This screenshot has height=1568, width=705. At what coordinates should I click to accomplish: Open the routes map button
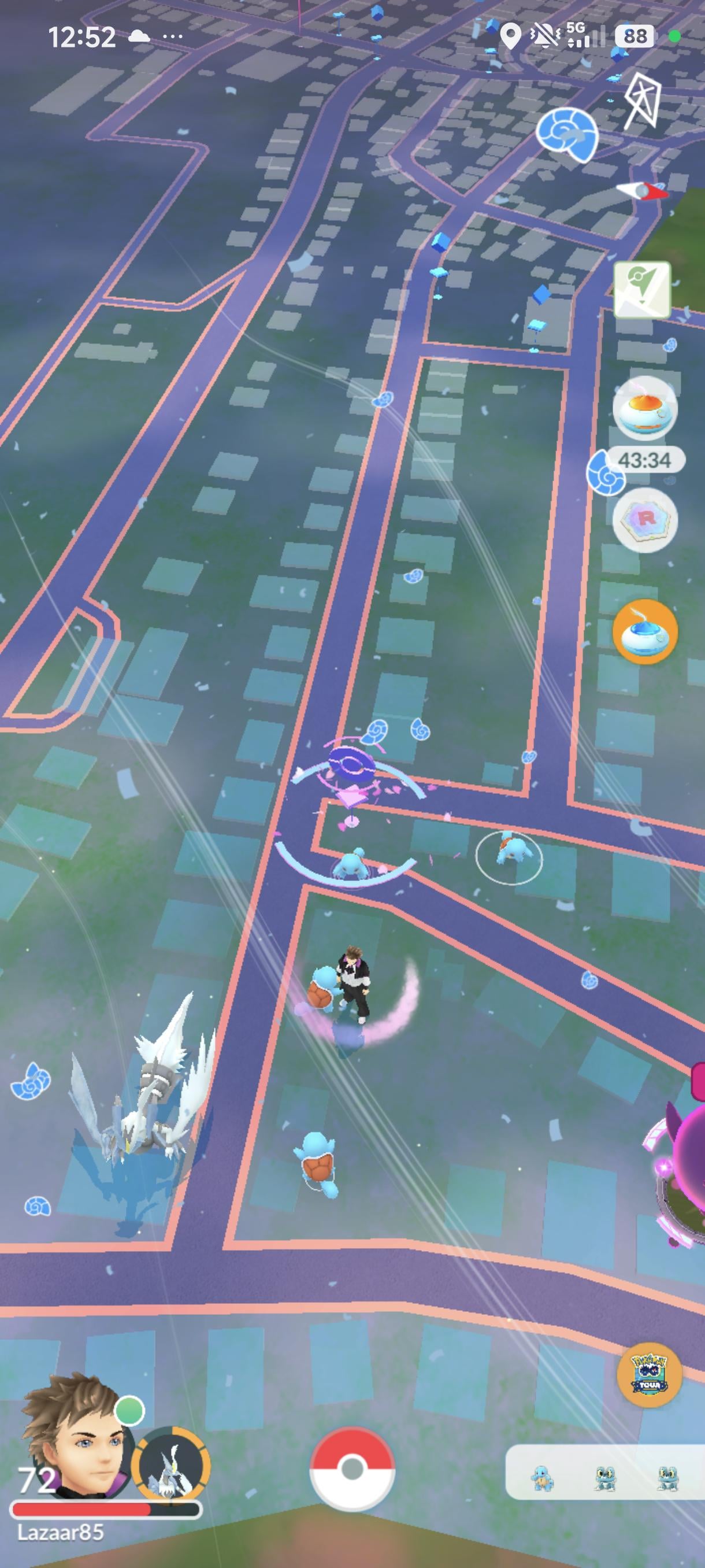(642, 290)
